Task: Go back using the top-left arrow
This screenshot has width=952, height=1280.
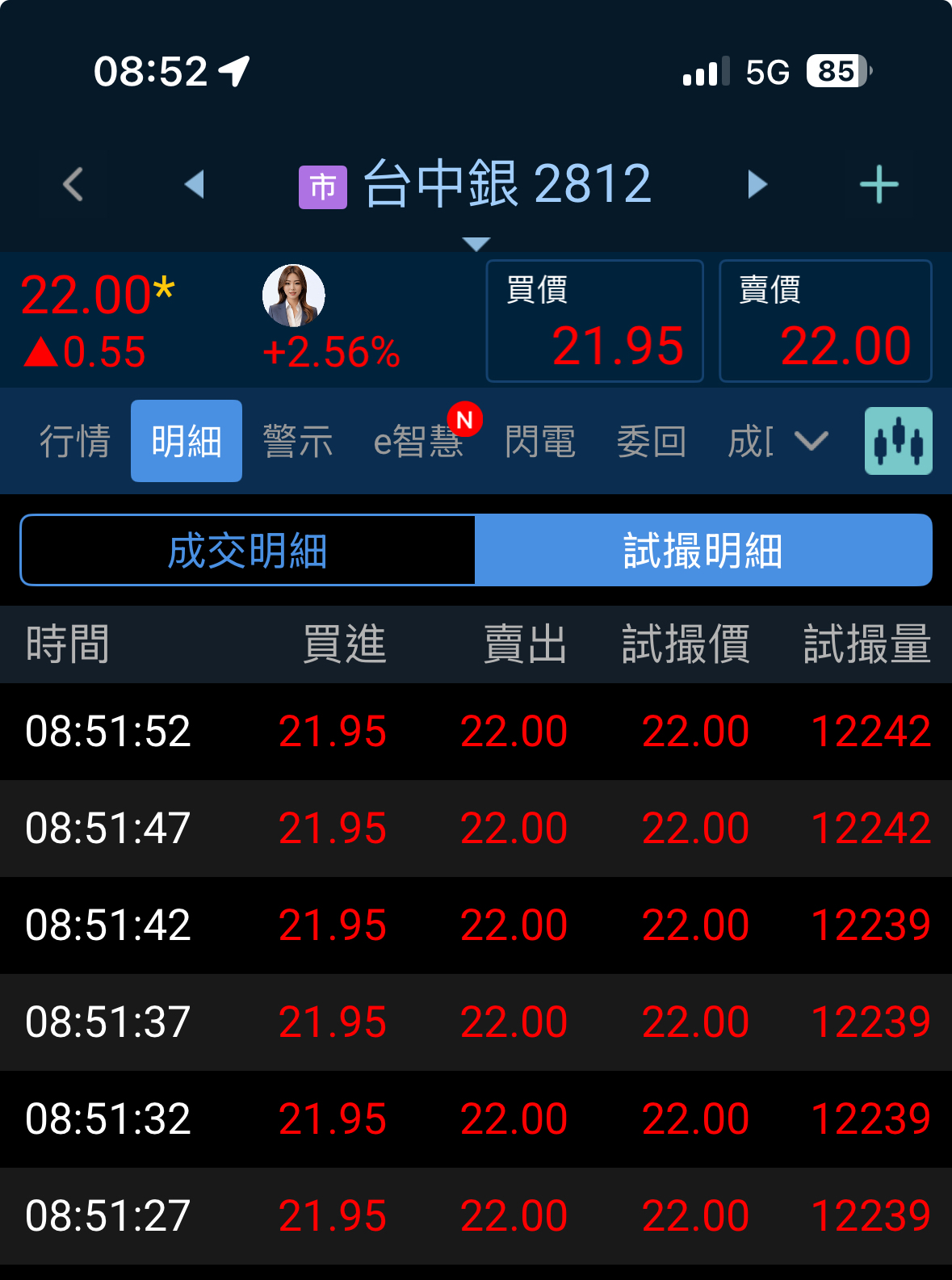Action: (x=73, y=184)
